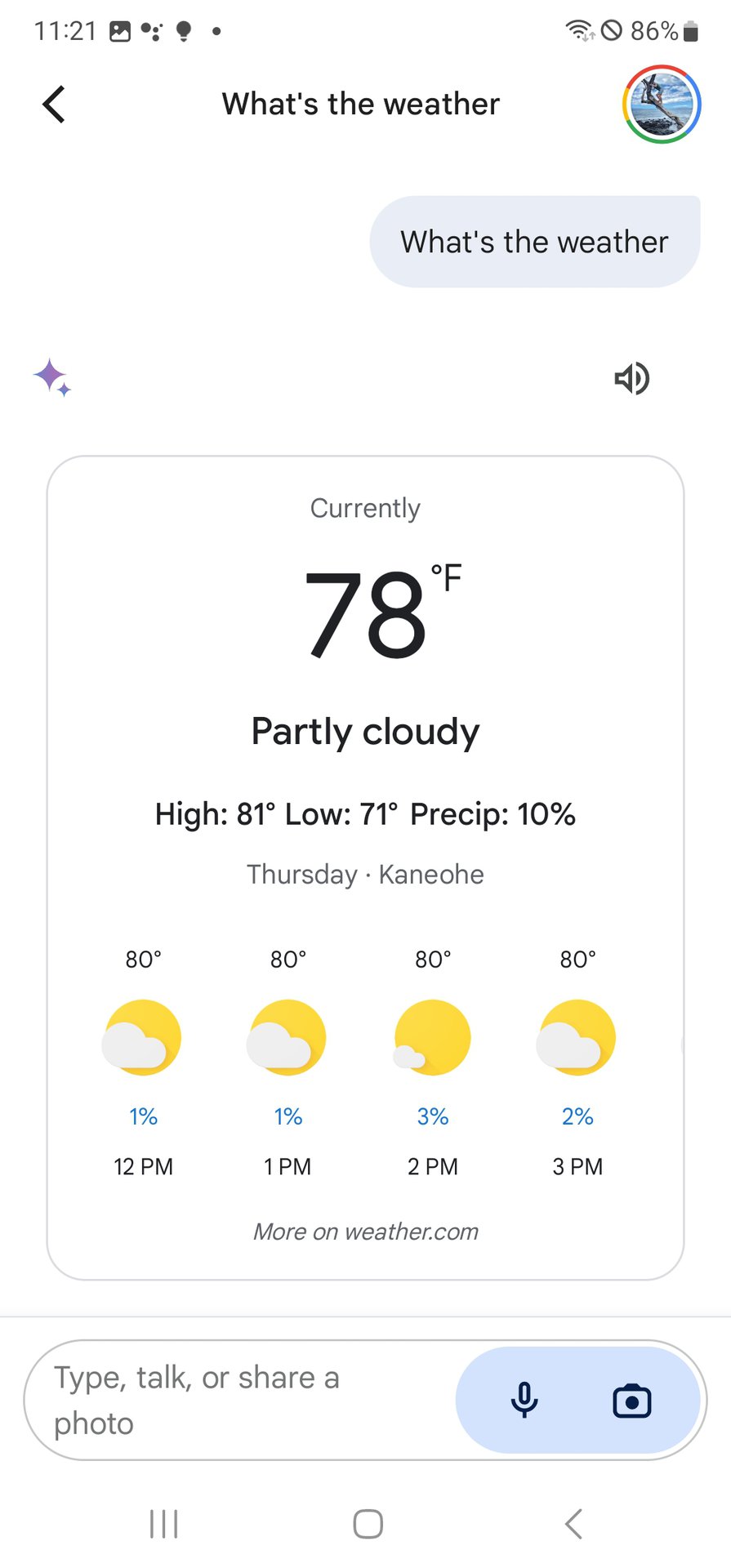Screen dimensions: 731x1568
Task: Open the recent apps view
Action: (164, 1524)
